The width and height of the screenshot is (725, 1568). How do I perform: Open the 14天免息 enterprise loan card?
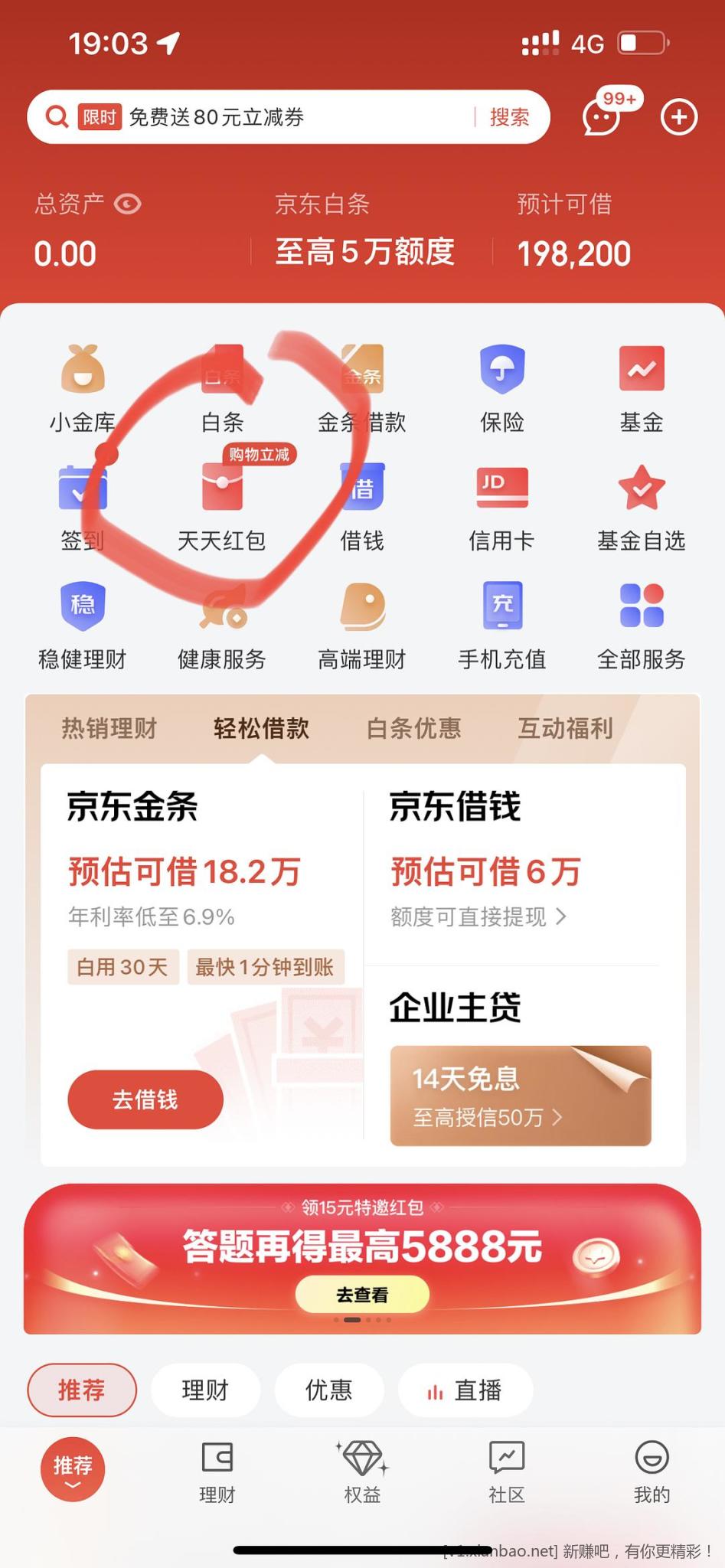521,1096
